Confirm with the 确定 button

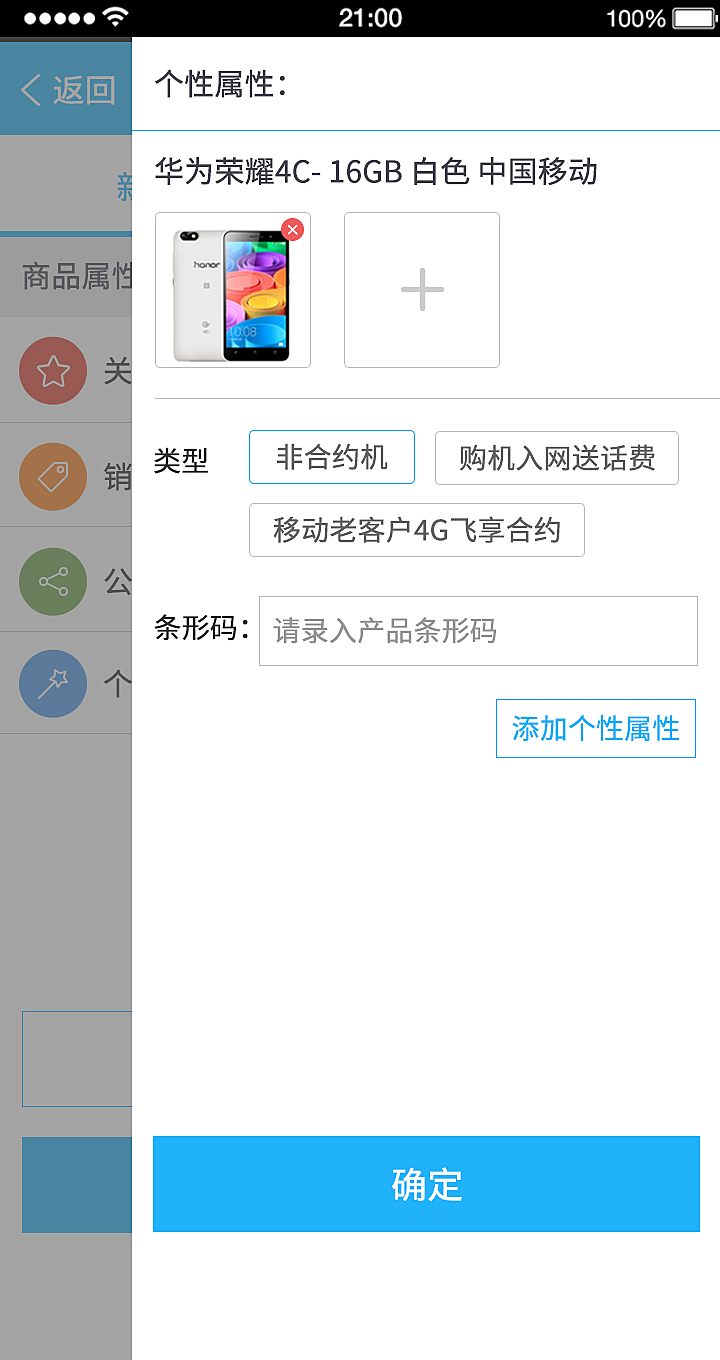(426, 1184)
